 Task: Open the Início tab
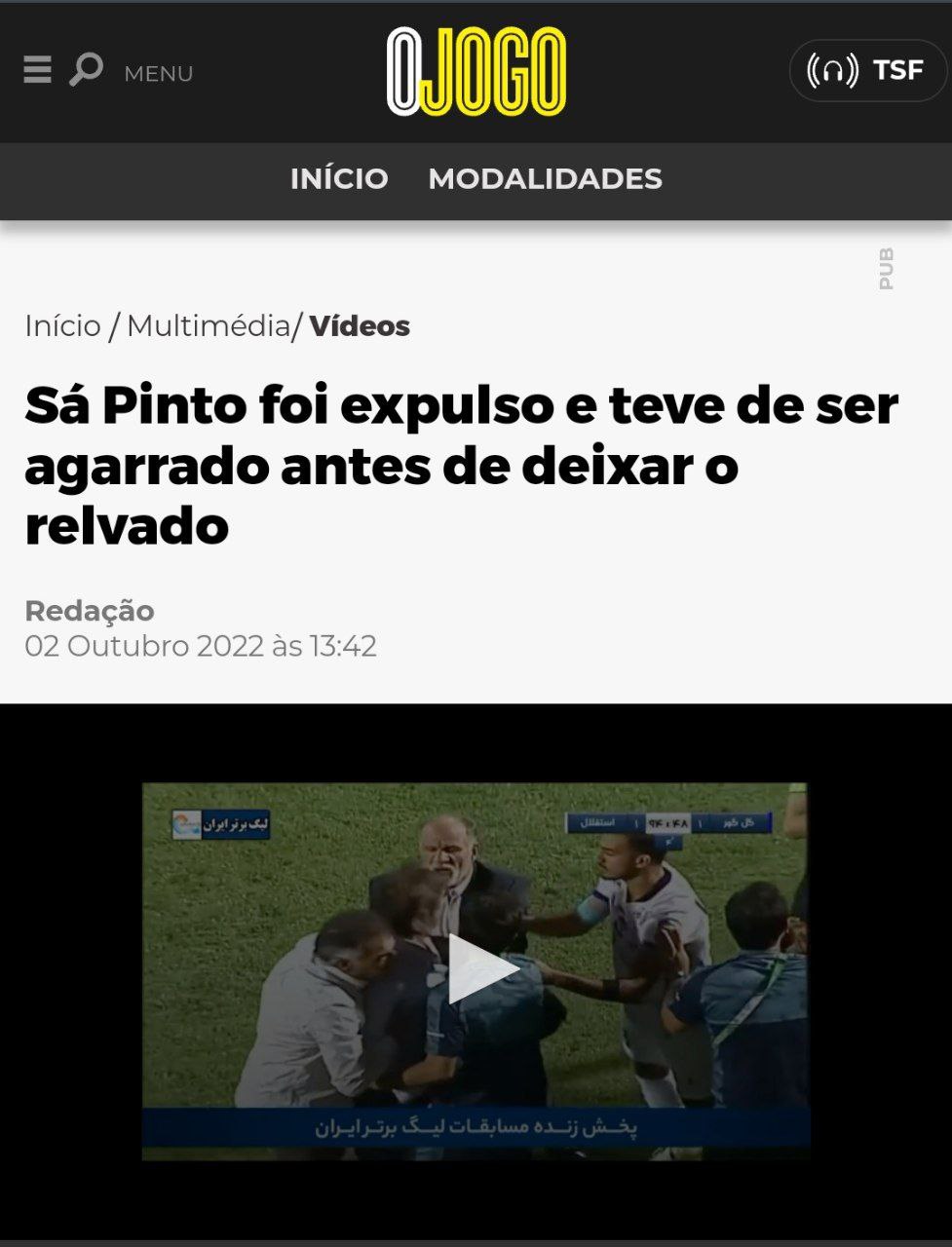339,179
